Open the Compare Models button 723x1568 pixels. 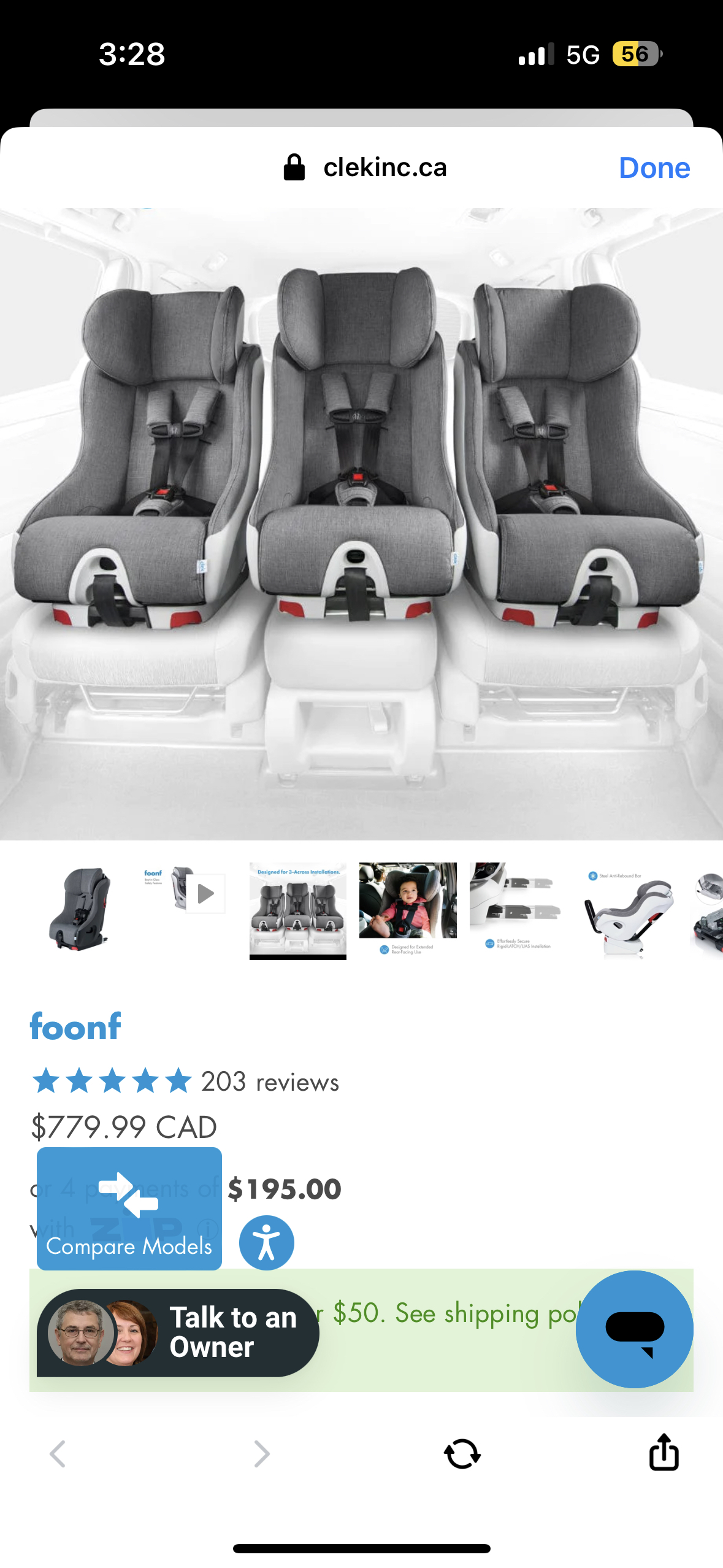pyautogui.click(x=129, y=1209)
